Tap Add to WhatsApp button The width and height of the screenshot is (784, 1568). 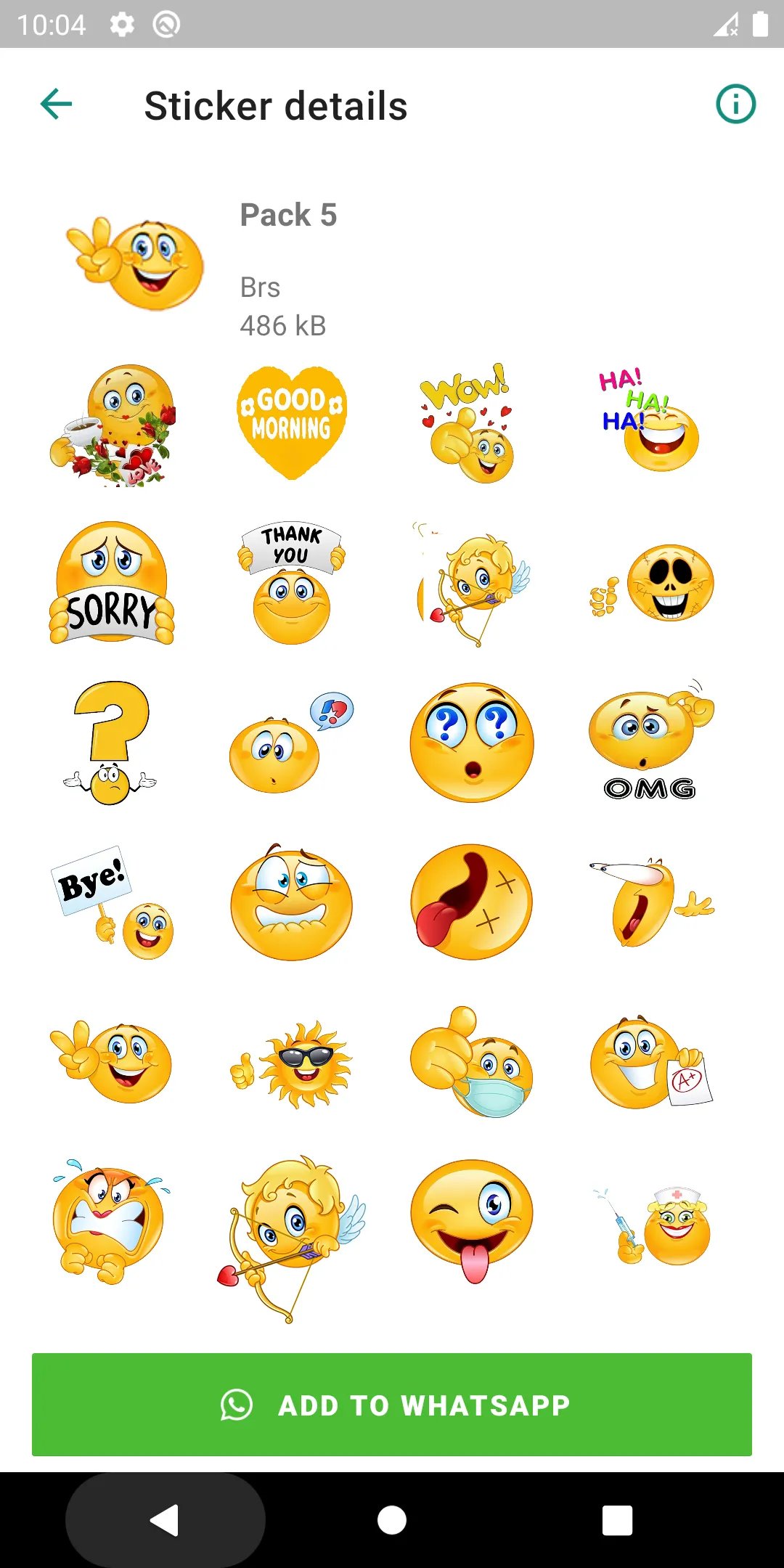click(392, 1405)
